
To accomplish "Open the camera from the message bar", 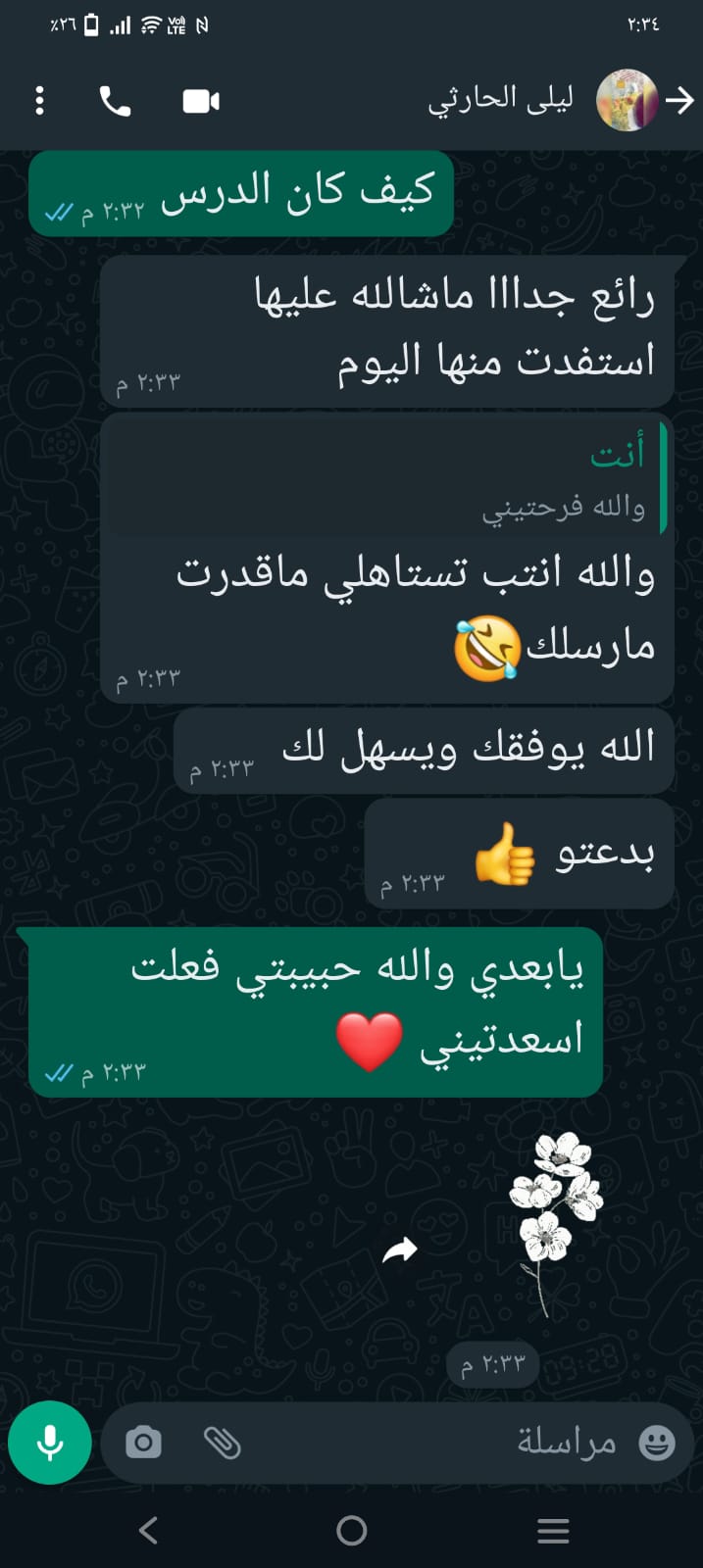I will pos(143,1443).
